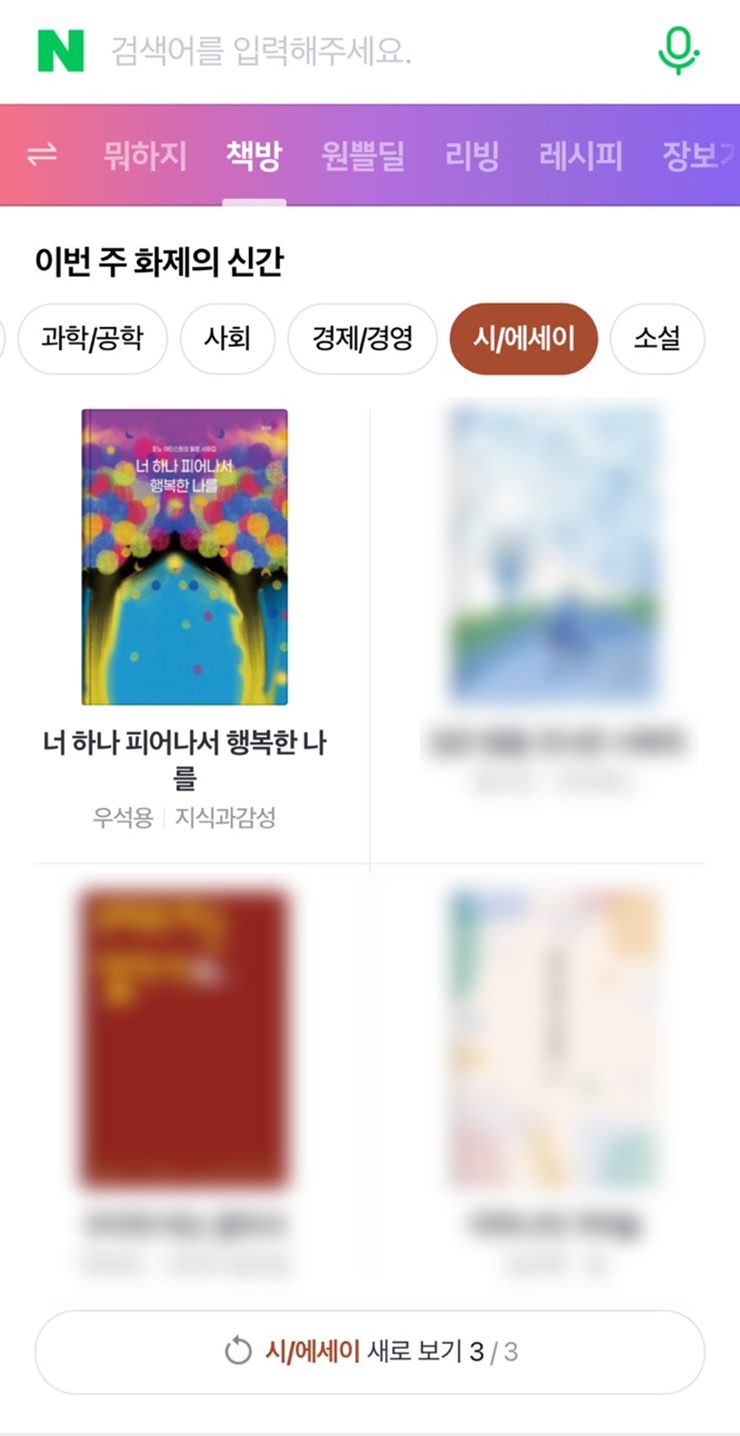This screenshot has width=740, height=1436.
Task: Open the dark red book cover
Action: [185, 1038]
